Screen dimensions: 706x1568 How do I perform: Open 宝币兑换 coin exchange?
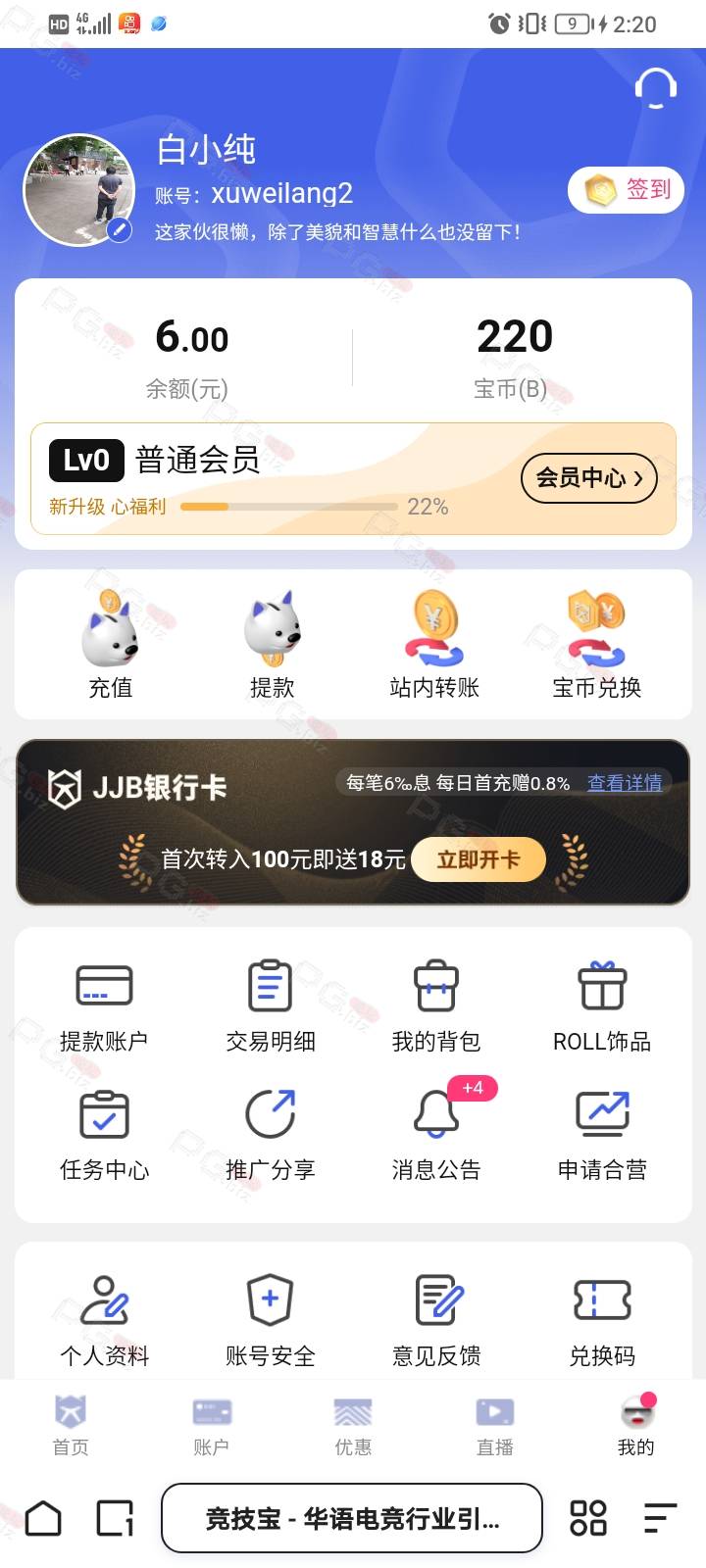point(596,644)
